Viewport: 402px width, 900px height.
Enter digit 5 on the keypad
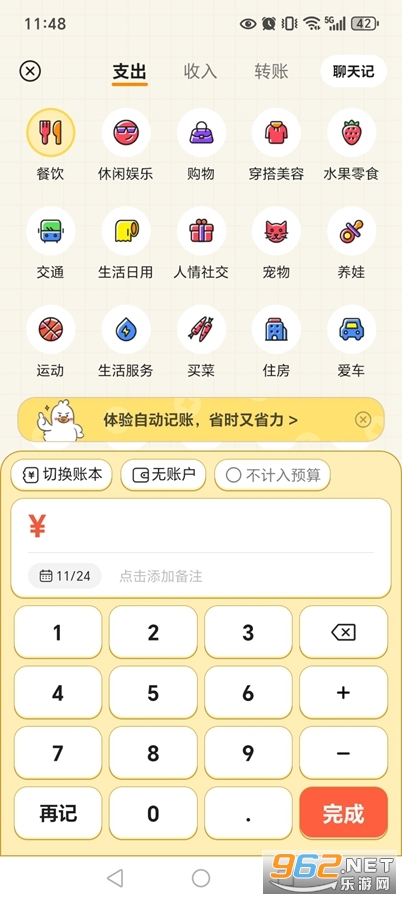pyautogui.click(x=153, y=693)
